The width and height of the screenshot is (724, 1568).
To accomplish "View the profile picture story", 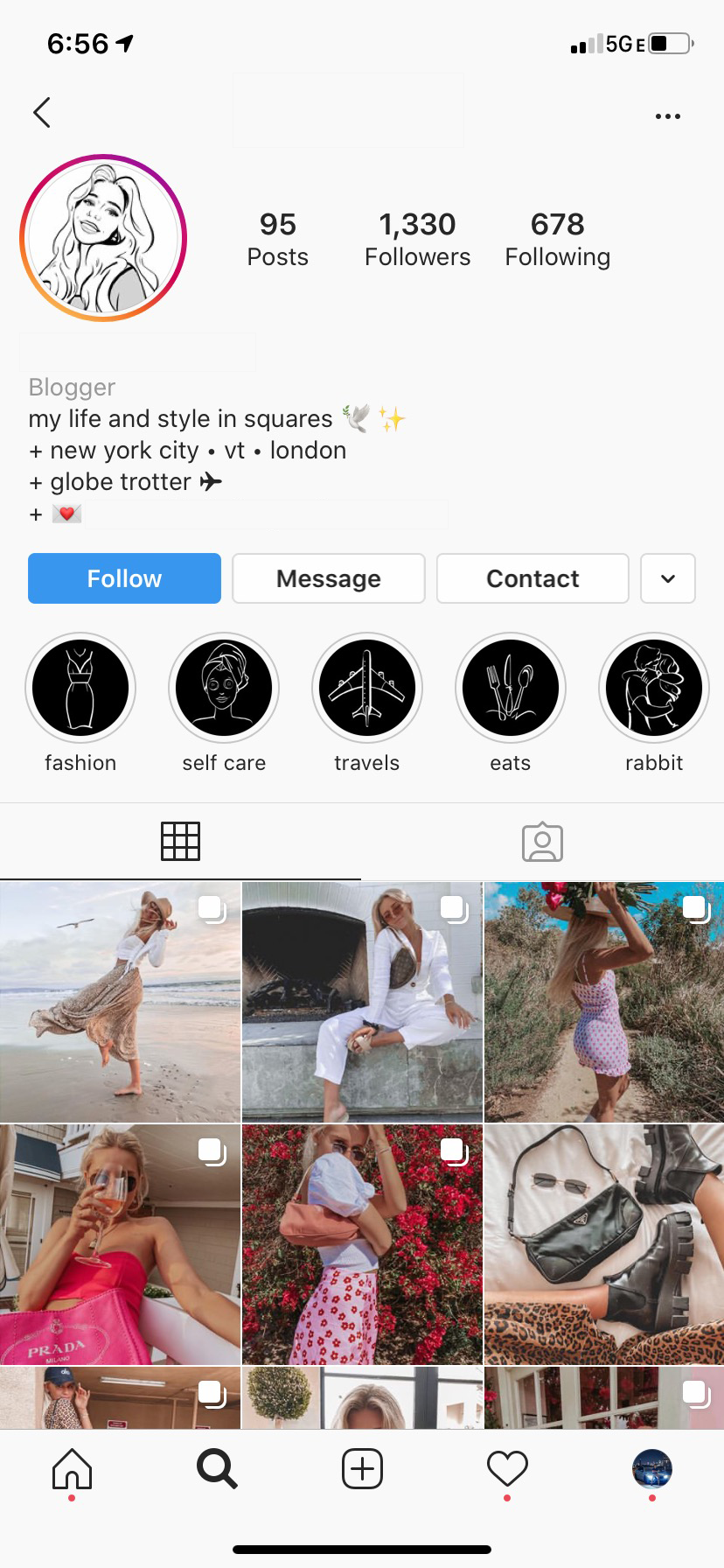I will coord(103,238).
